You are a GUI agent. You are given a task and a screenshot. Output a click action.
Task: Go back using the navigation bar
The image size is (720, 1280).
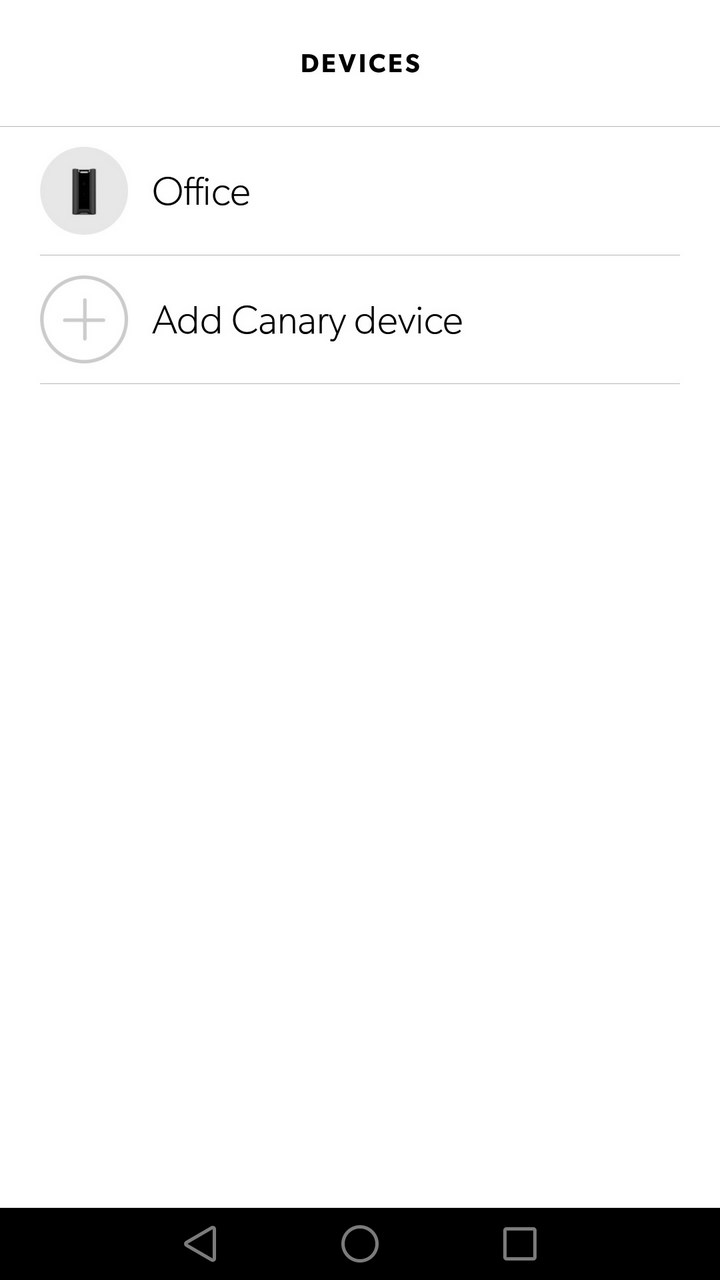201,1244
